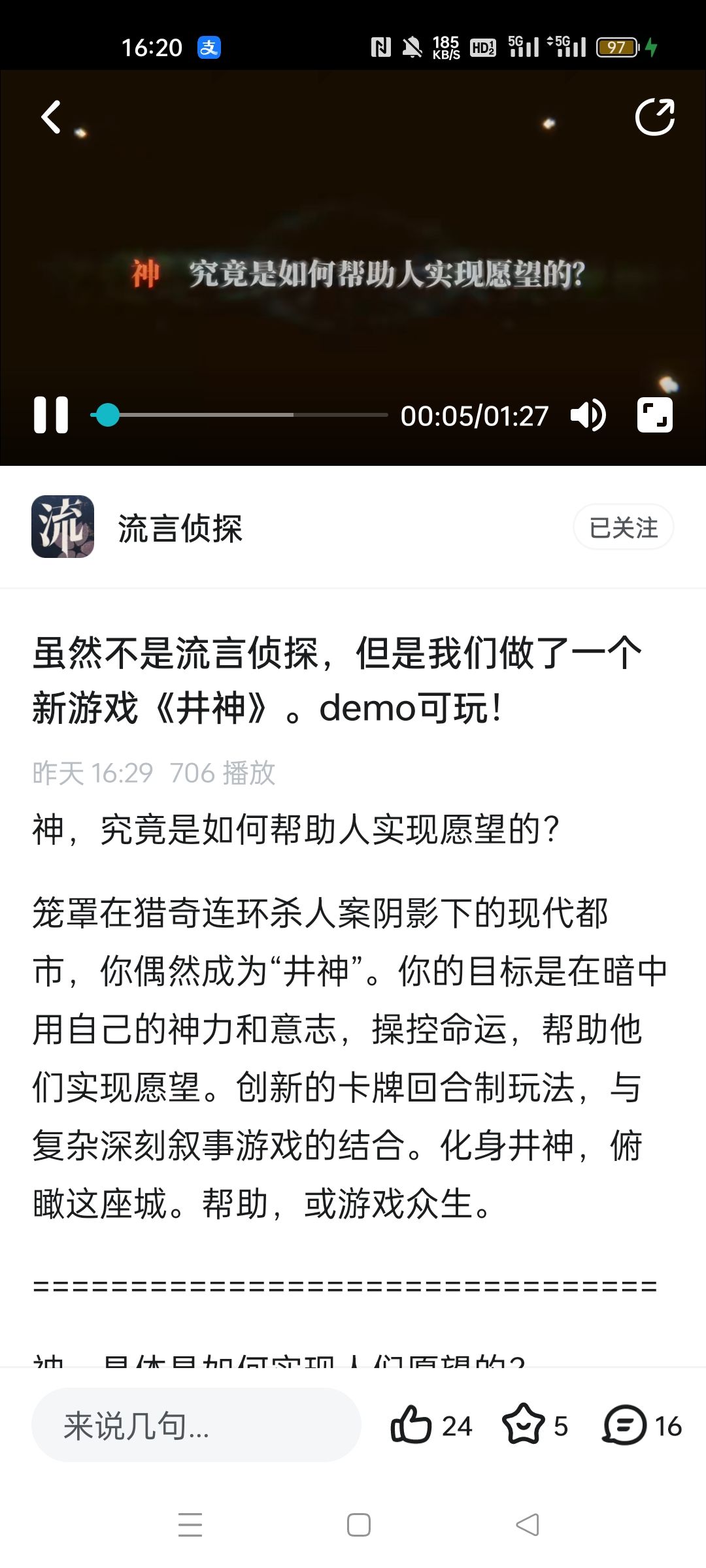This screenshot has width=706, height=1568.
Task: Tap the video progress bar
Action: coord(239,415)
